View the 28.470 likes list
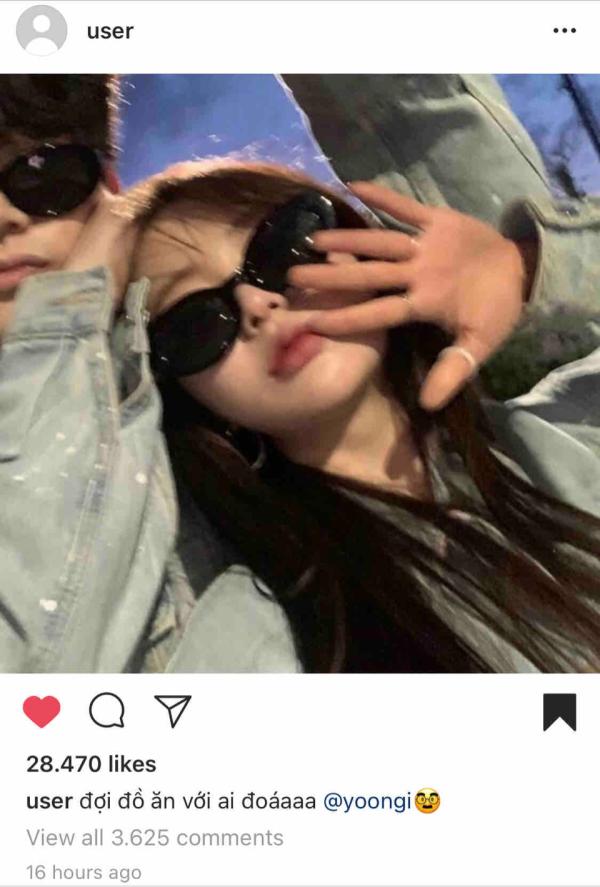The width and height of the screenshot is (600, 887). [91, 764]
